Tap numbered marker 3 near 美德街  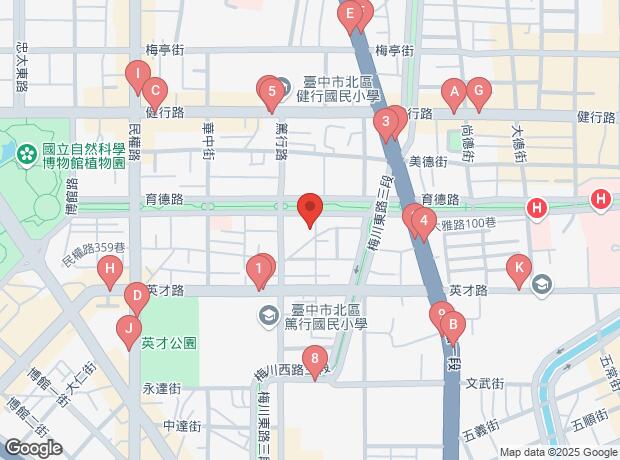pyautogui.click(x=386, y=124)
